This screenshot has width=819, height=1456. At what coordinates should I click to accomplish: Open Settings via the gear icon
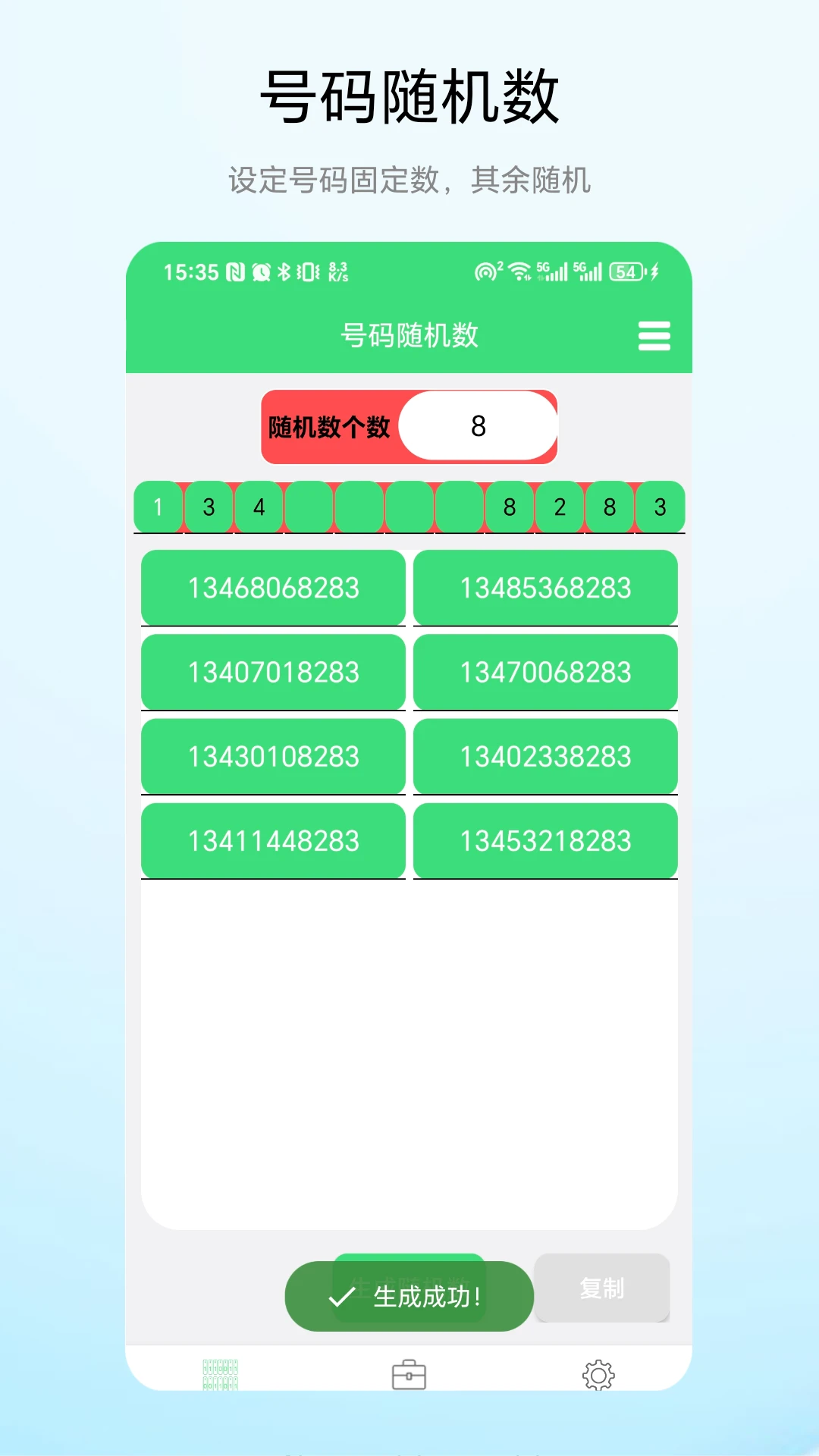click(x=598, y=1375)
